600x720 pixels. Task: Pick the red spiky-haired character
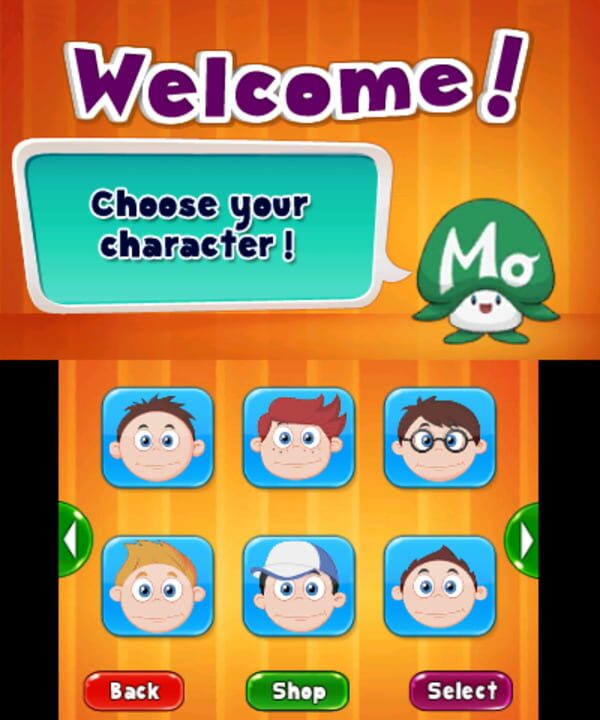pos(298,438)
